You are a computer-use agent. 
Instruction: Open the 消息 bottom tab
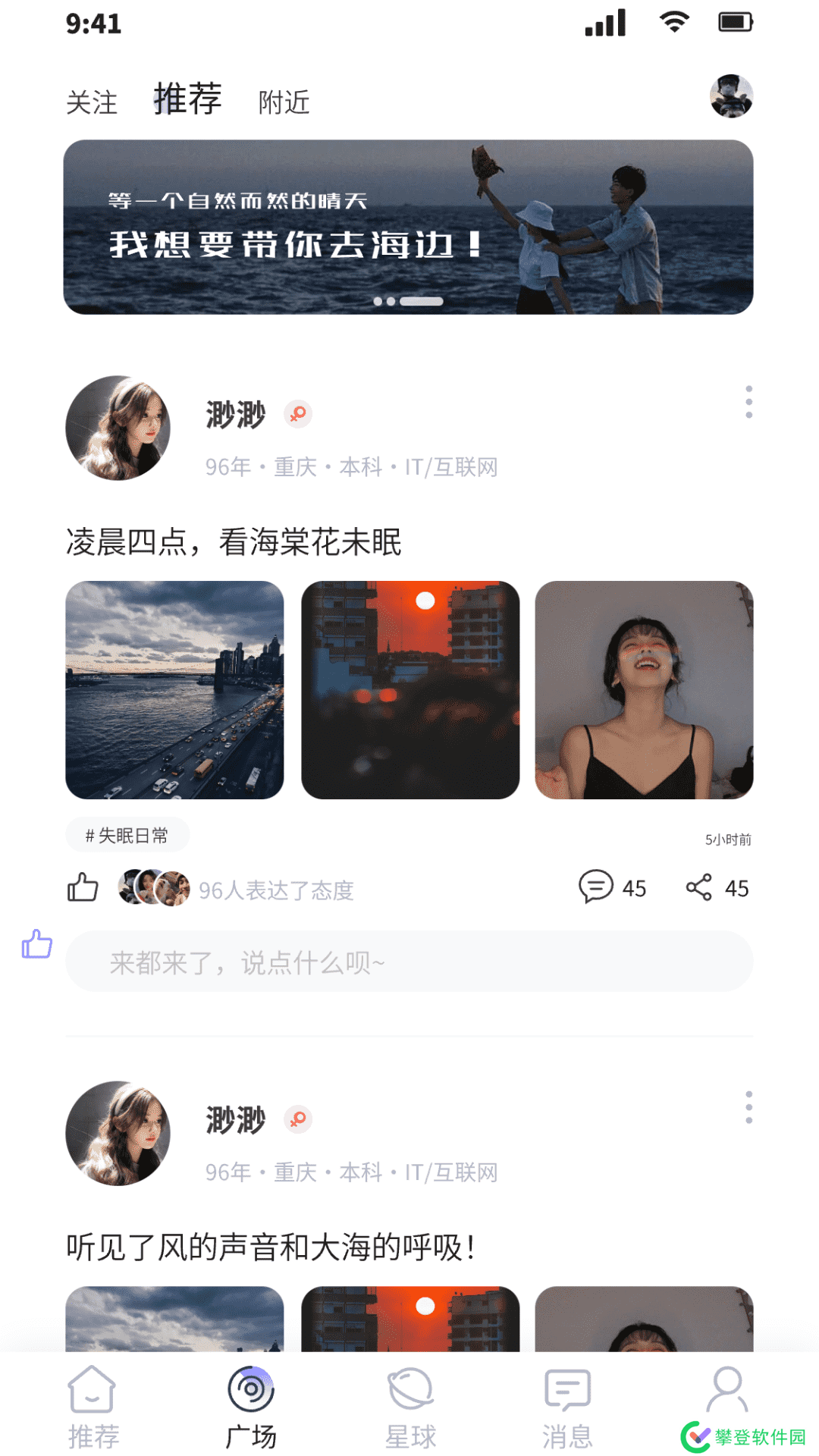(567, 1407)
